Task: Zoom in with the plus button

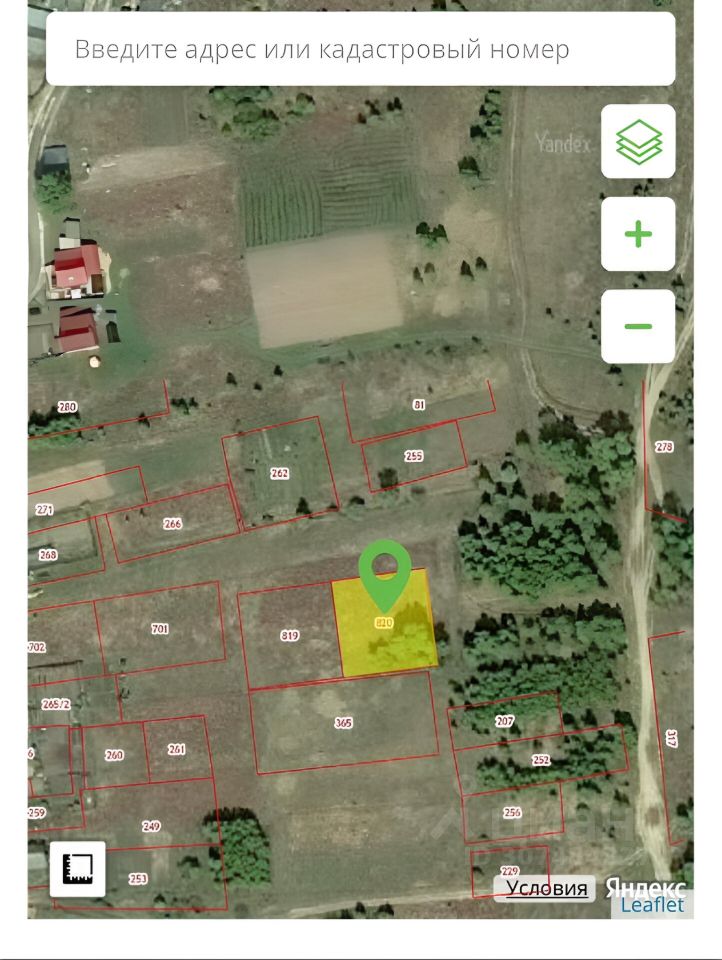Action: [638, 234]
